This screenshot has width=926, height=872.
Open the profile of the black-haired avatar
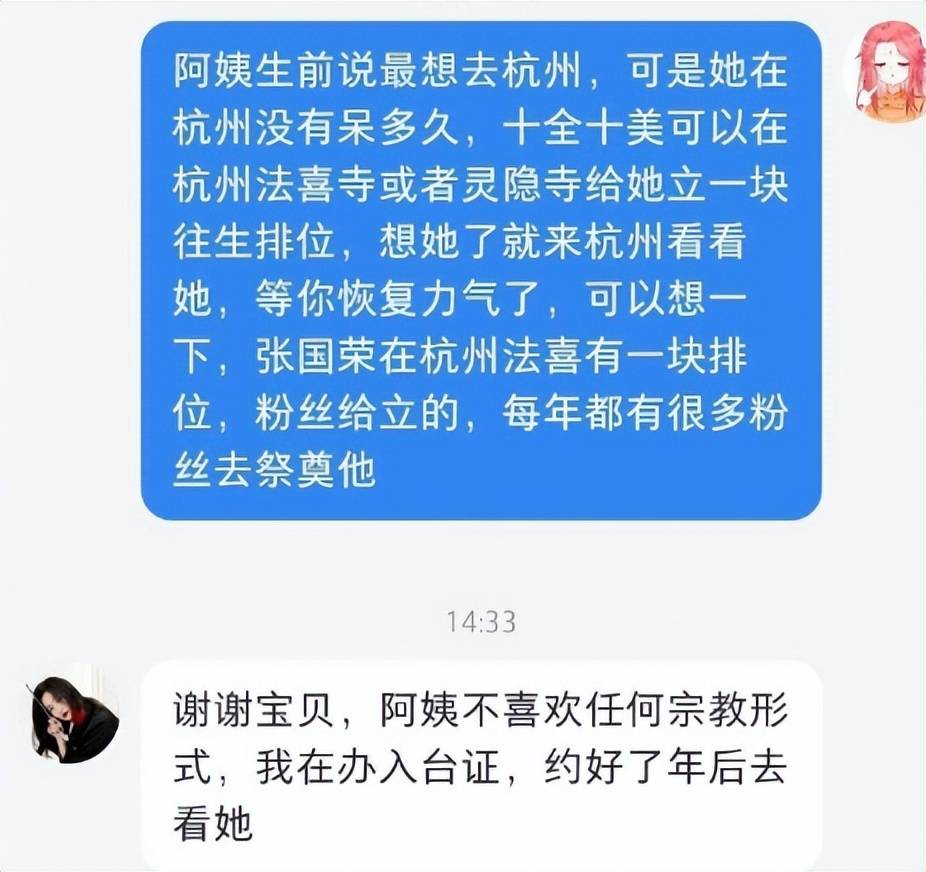(75, 718)
